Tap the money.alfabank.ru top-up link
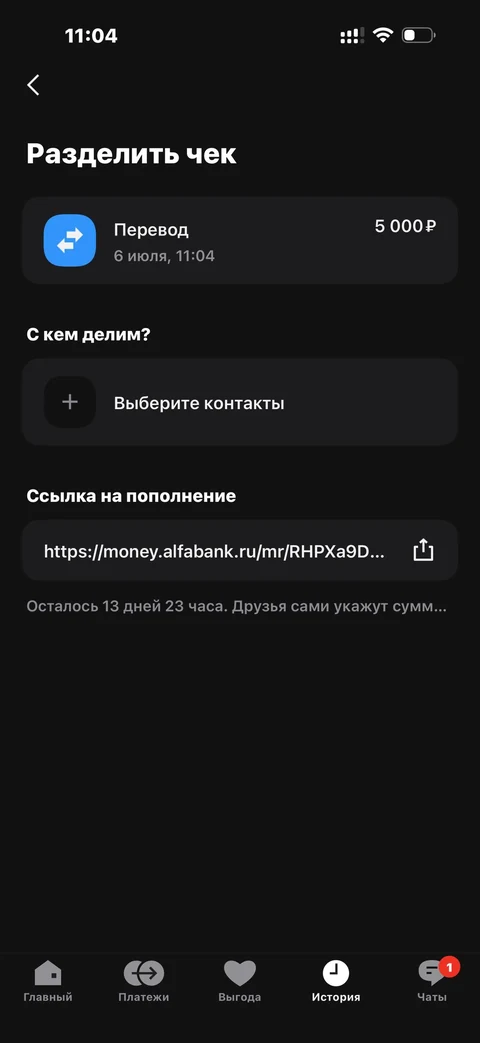 [x=214, y=551]
